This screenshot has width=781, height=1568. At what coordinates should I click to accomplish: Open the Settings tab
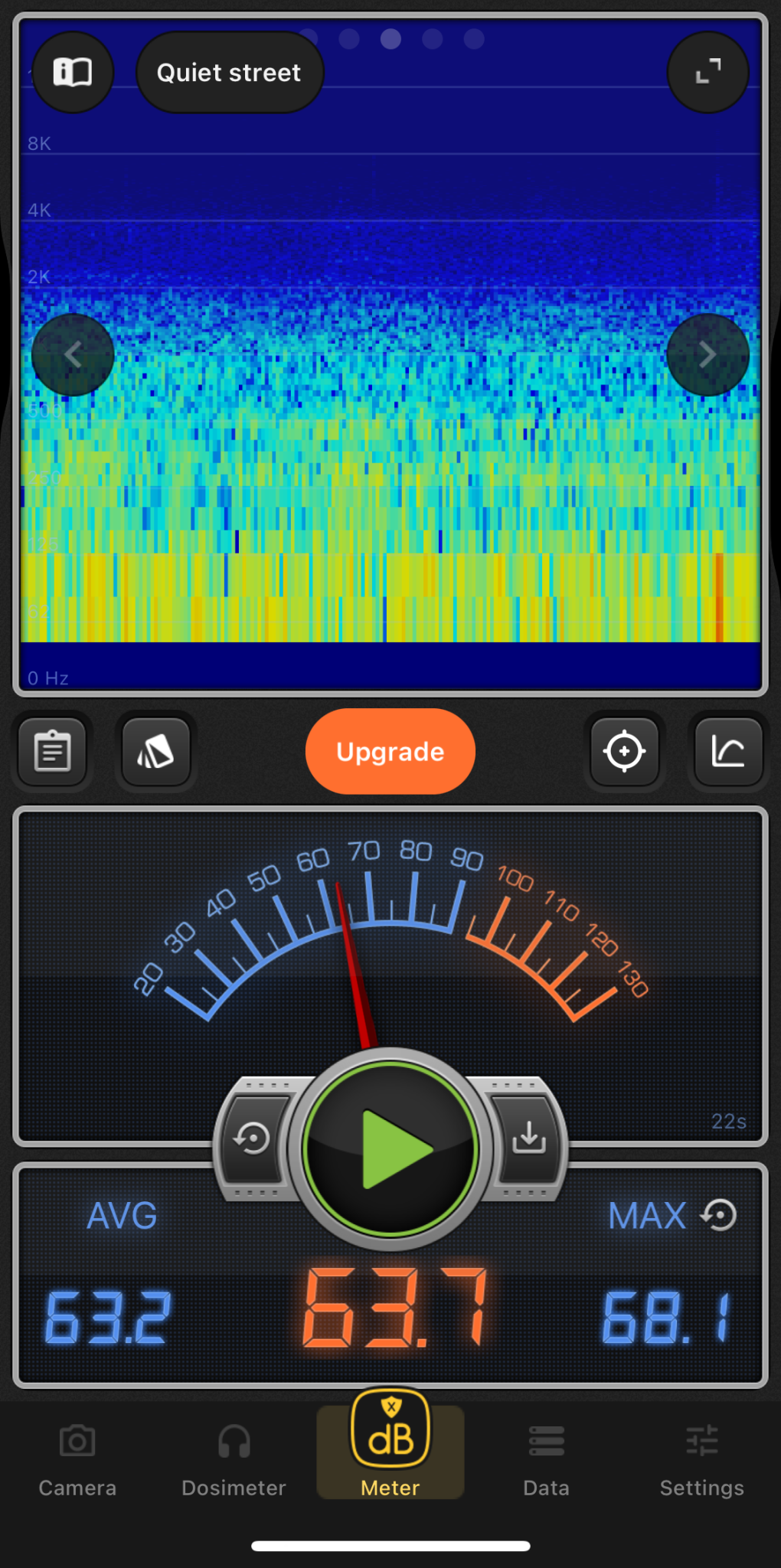click(701, 1458)
